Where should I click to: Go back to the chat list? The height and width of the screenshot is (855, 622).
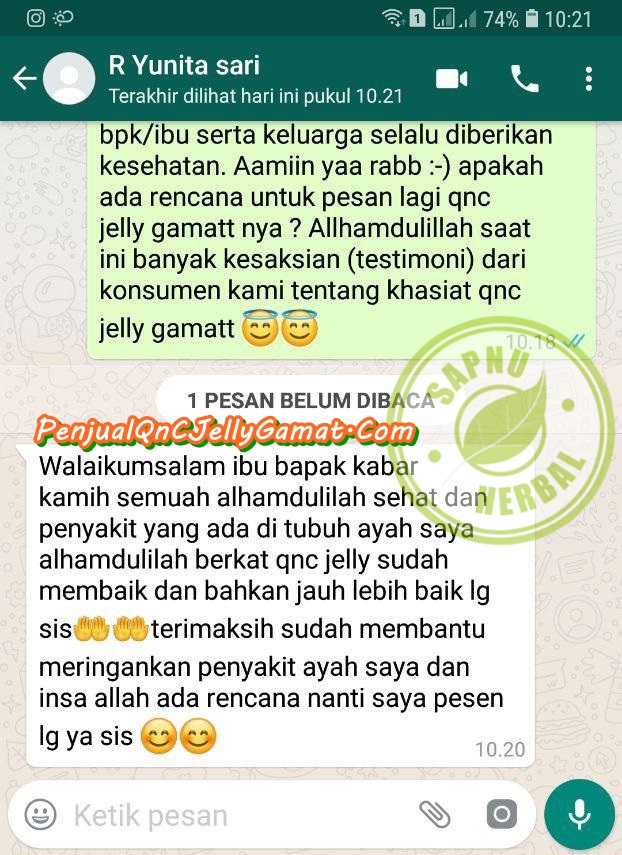click(24, 80)
